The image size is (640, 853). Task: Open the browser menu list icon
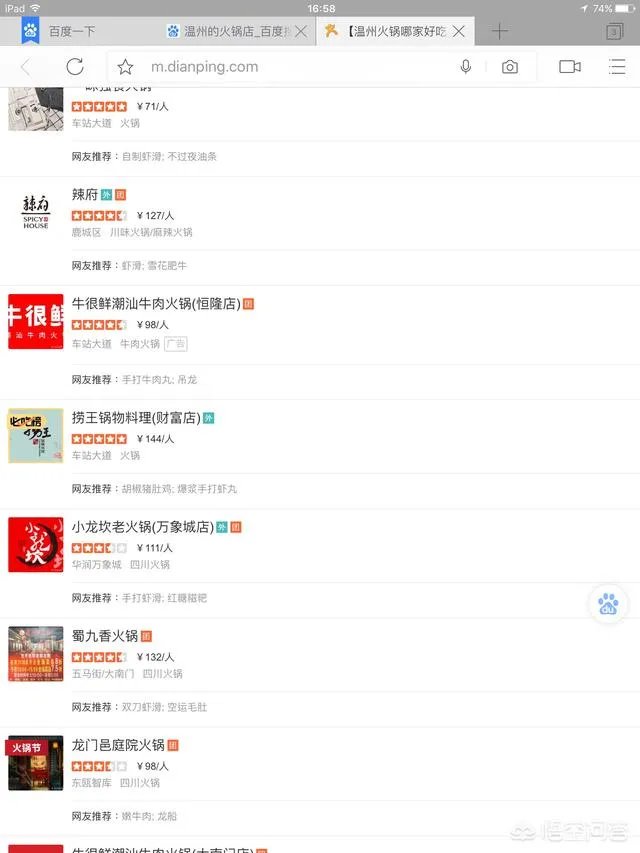[x=617, y=67]
